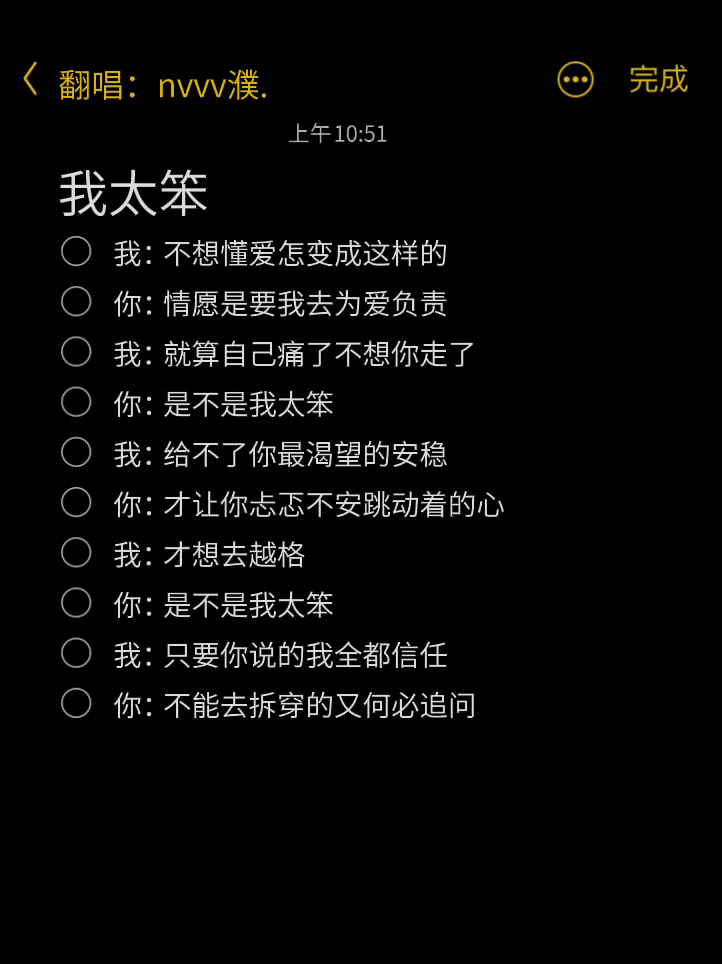Complete the item "我: 才想去越格"
Screen dimensions: 722x964
(x=76, y=553)
